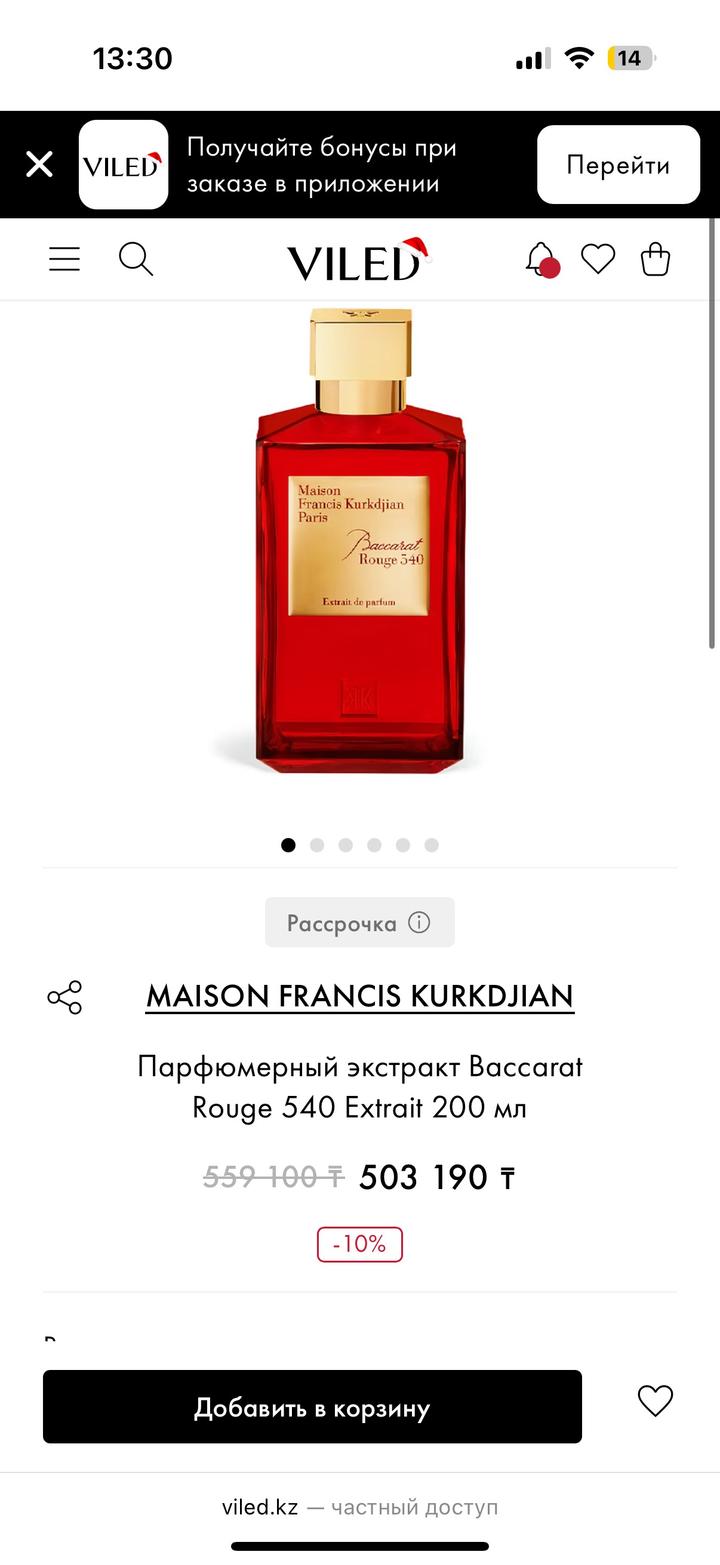Open the search function

pos(136,259)
